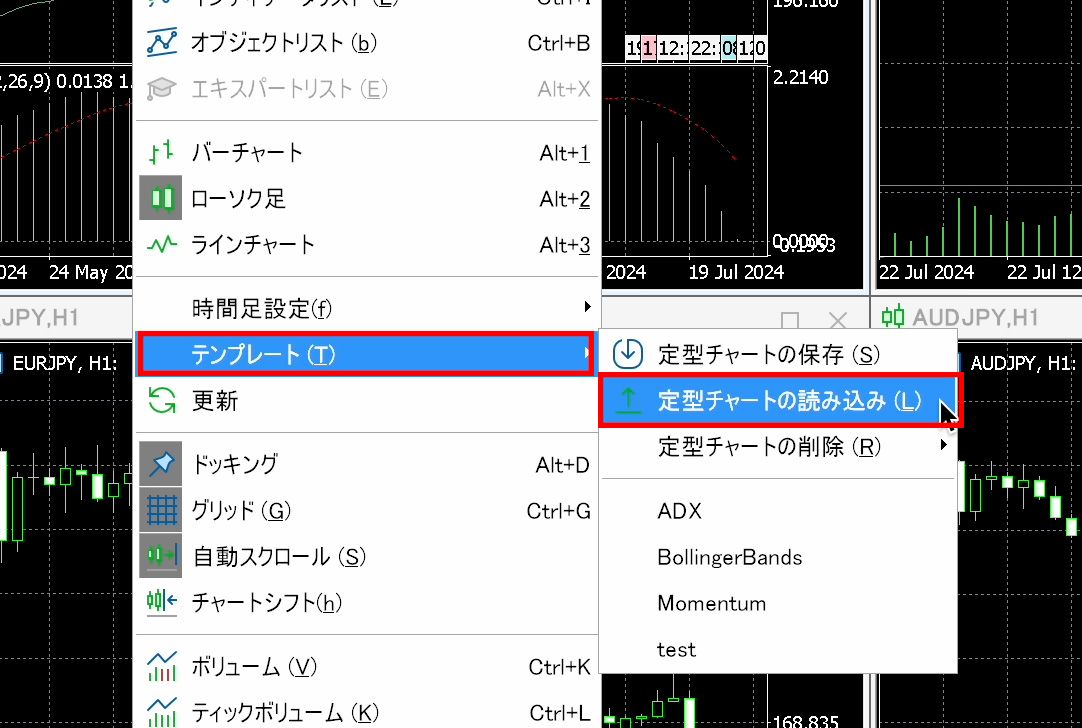Apply the test template

point(677,649)
